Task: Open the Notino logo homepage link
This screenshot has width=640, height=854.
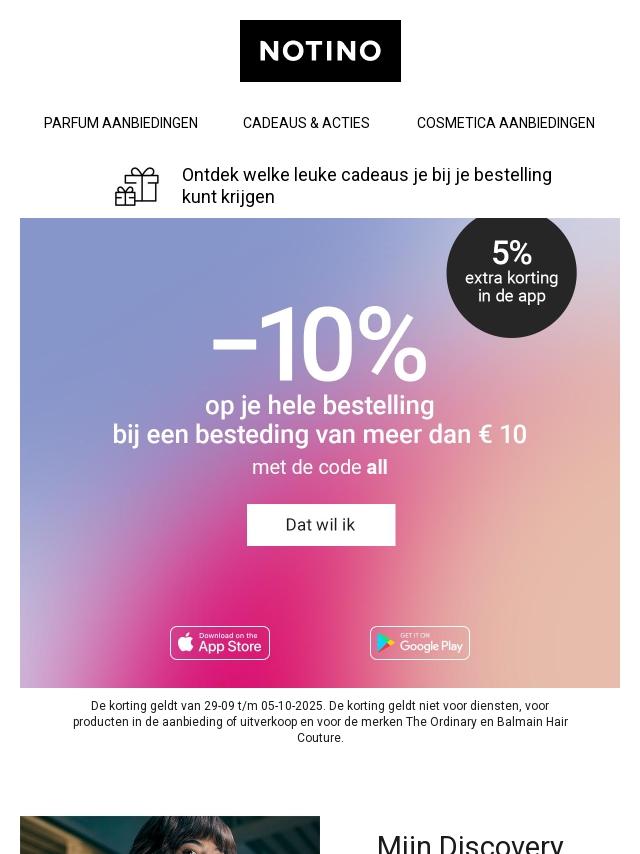Action: (320, 51)
